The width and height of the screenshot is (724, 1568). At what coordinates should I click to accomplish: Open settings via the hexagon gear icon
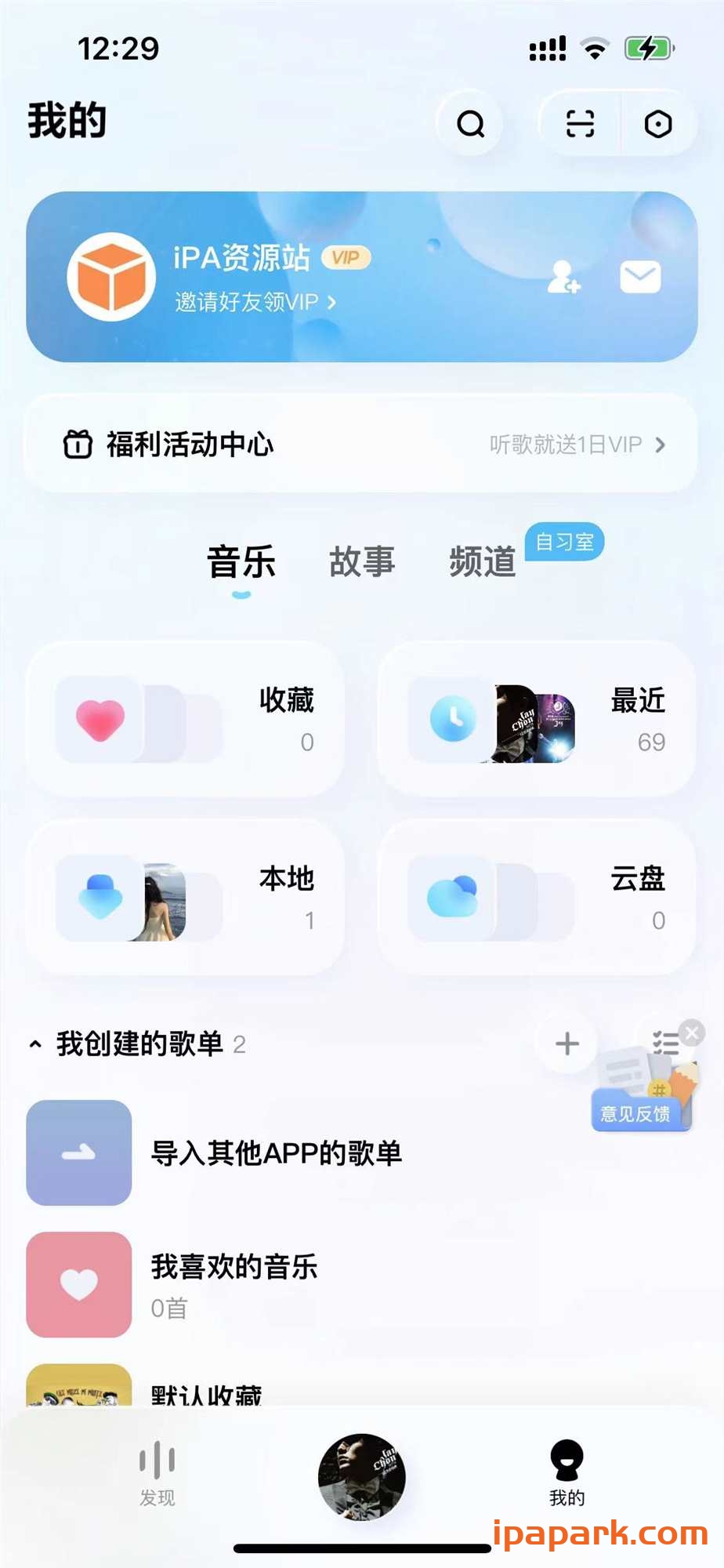pyautogui.click(x=658, y=124)
